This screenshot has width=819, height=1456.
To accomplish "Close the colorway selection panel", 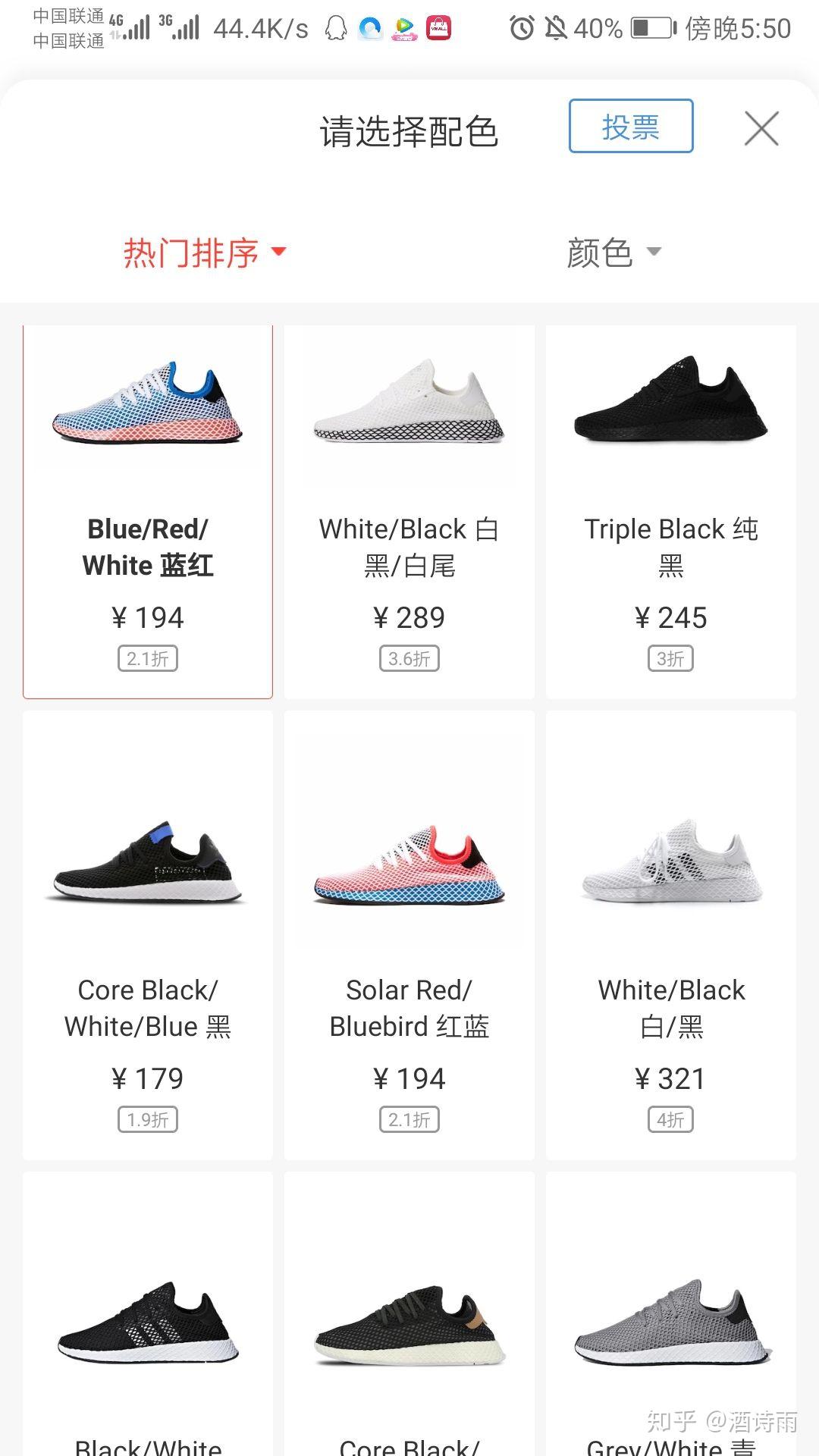I will click(761, 128).
